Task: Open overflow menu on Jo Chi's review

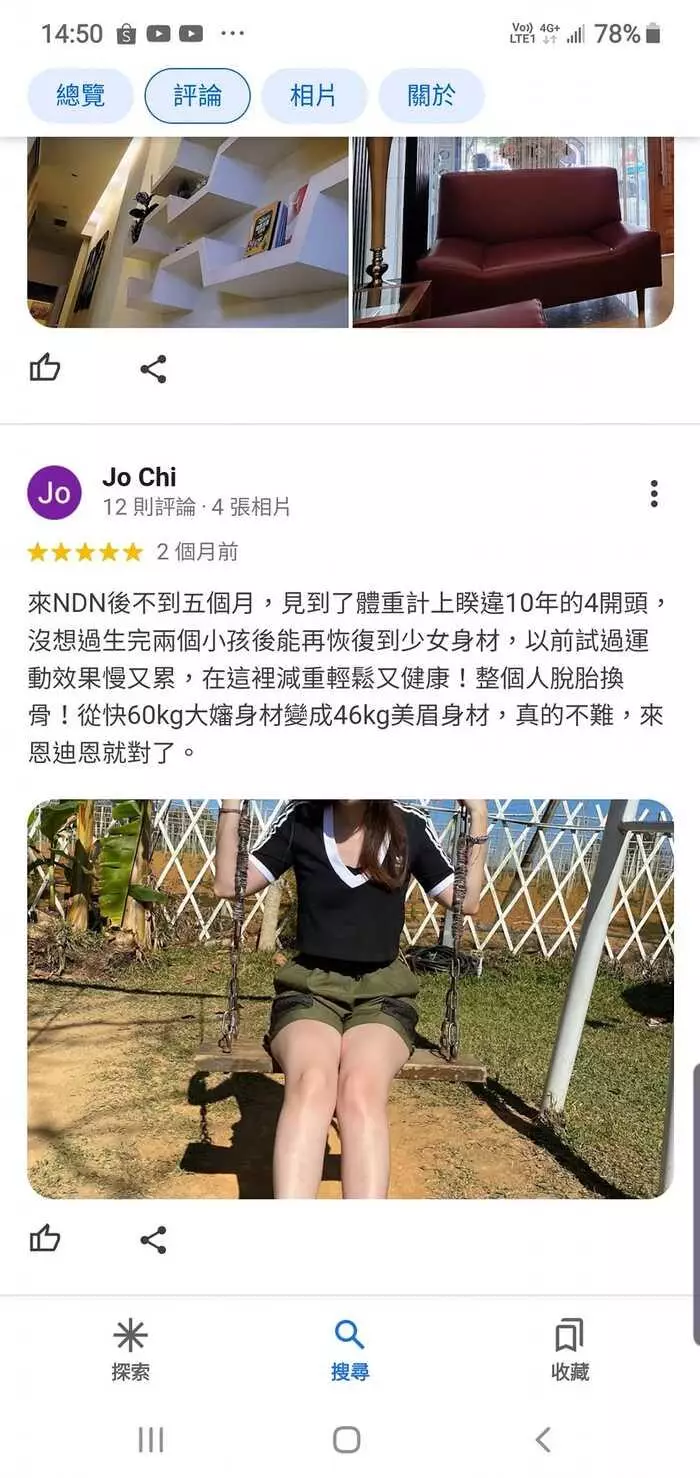Action: (653, 493)
